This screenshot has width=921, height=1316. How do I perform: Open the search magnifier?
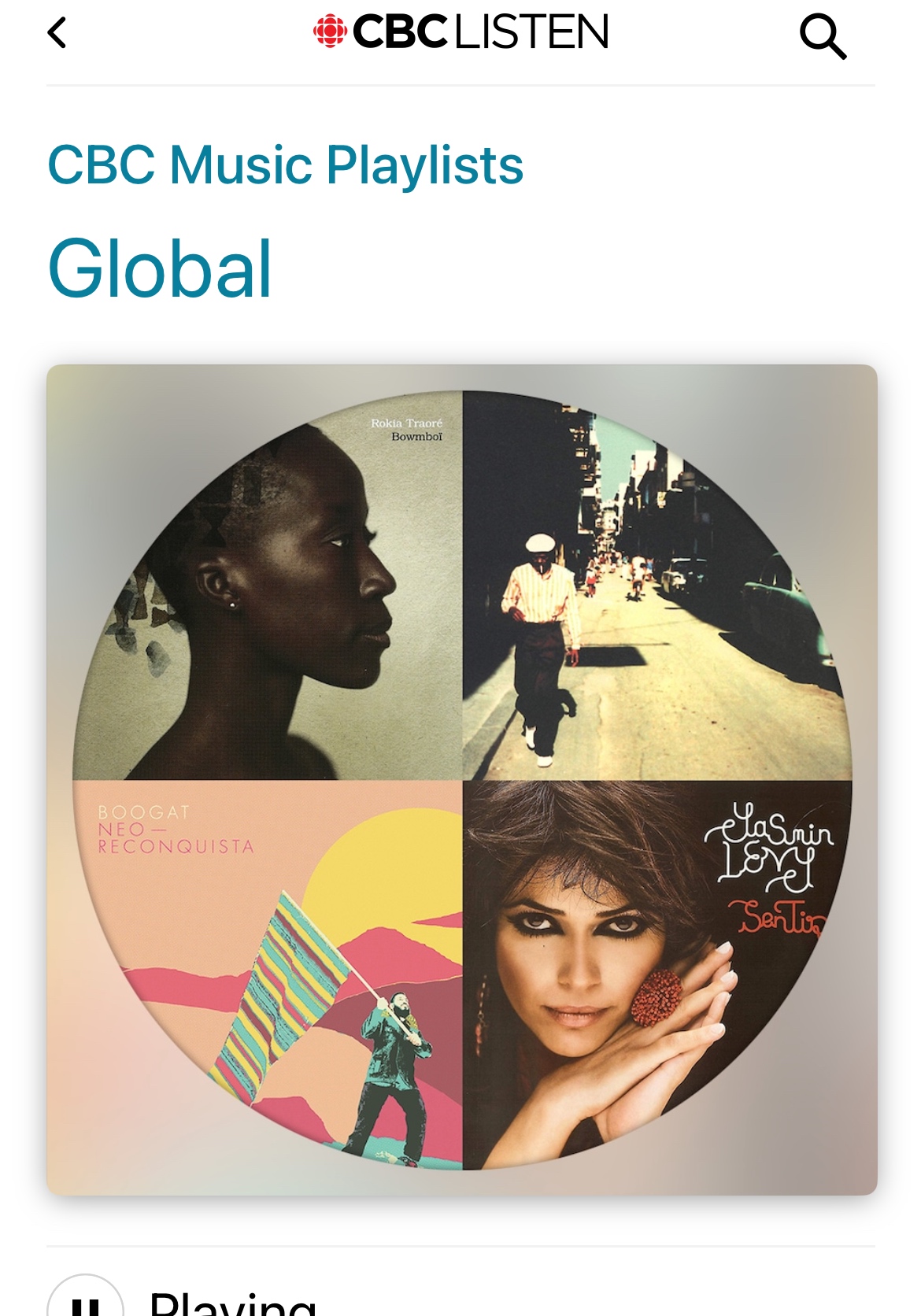click(x=822, y=36)
